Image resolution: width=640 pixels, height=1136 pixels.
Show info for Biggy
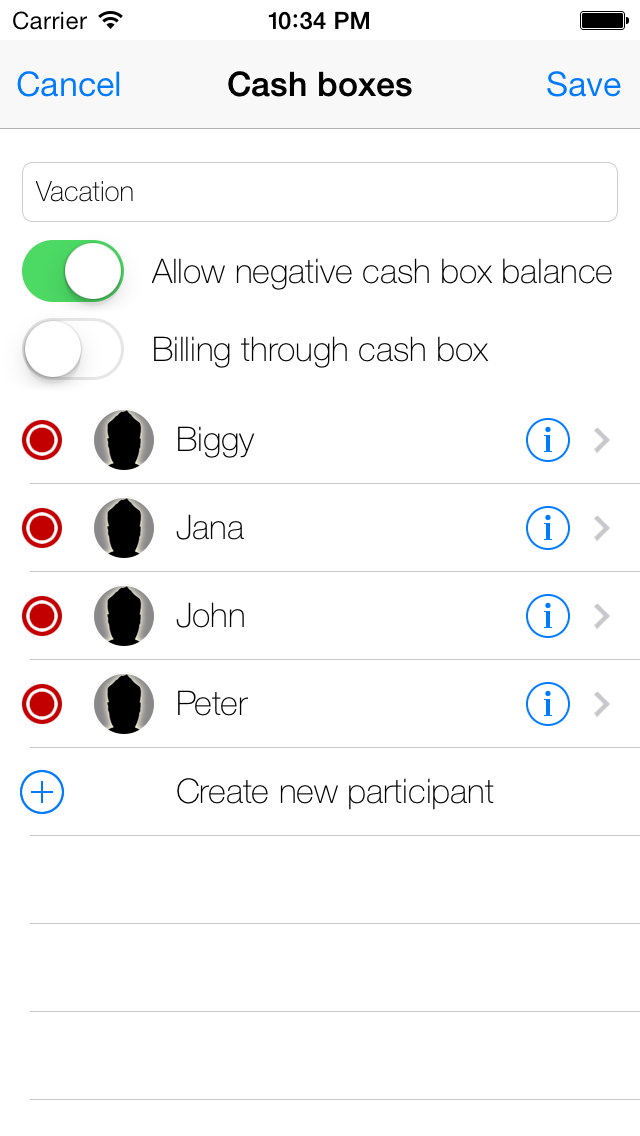(547, 440)
